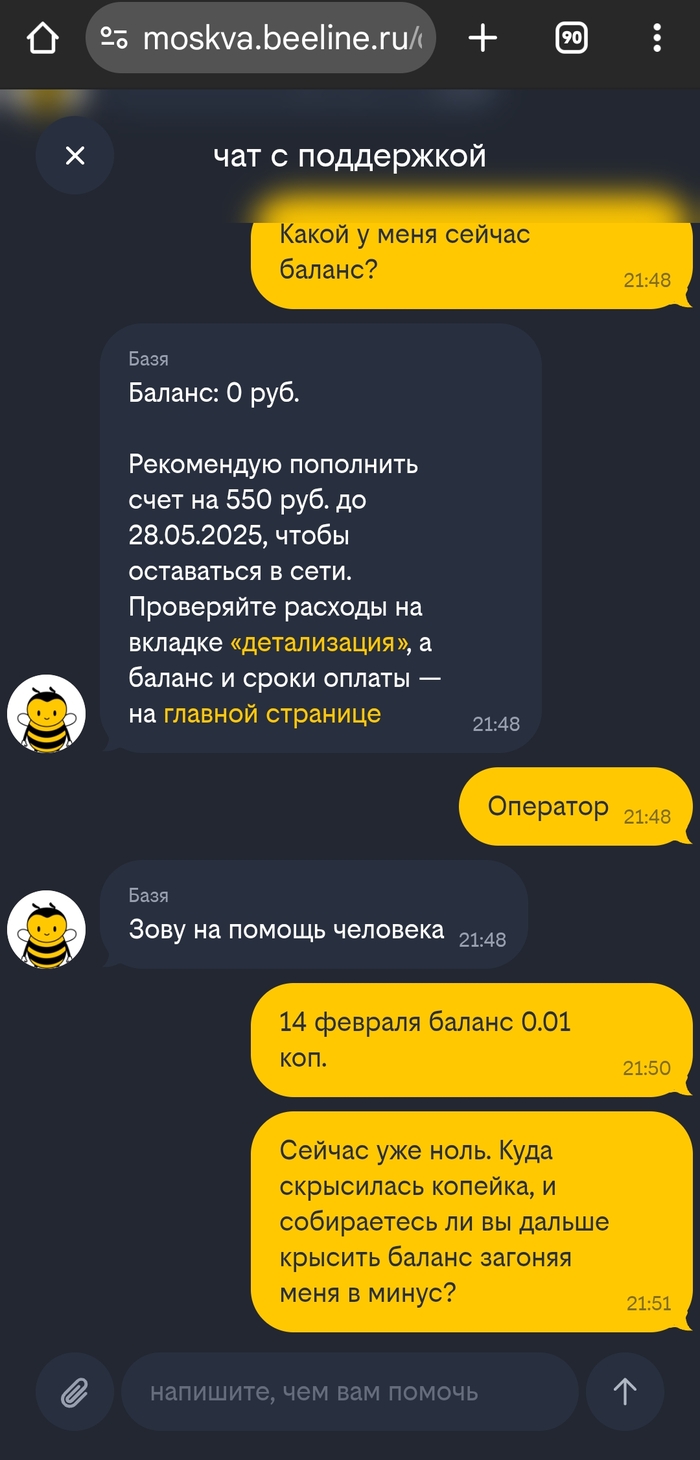The height and width of the screenshot is (1460, 700).
Task: Open a new browser tab
Action: point(483,39)
